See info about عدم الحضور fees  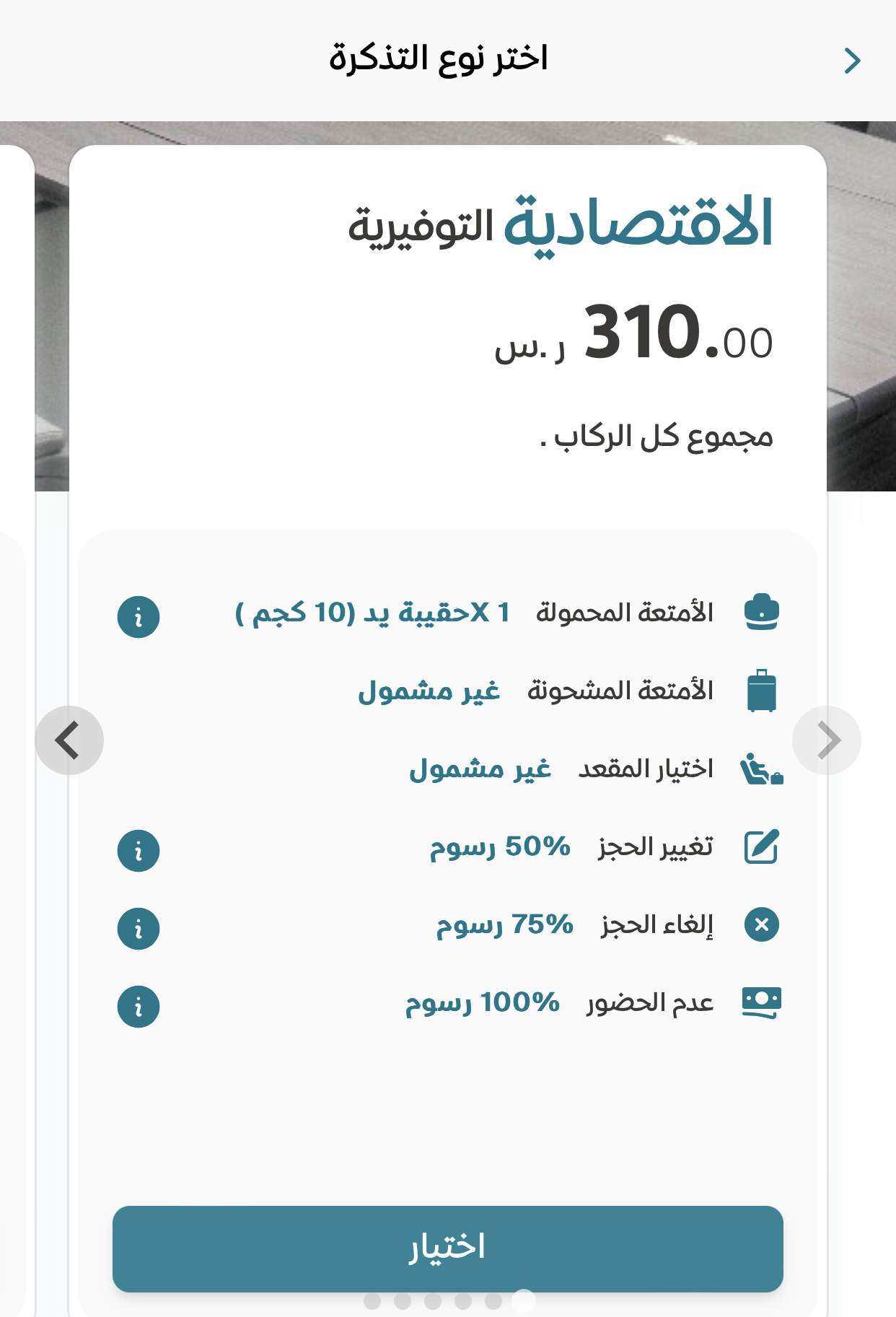tap(139, 1006)
